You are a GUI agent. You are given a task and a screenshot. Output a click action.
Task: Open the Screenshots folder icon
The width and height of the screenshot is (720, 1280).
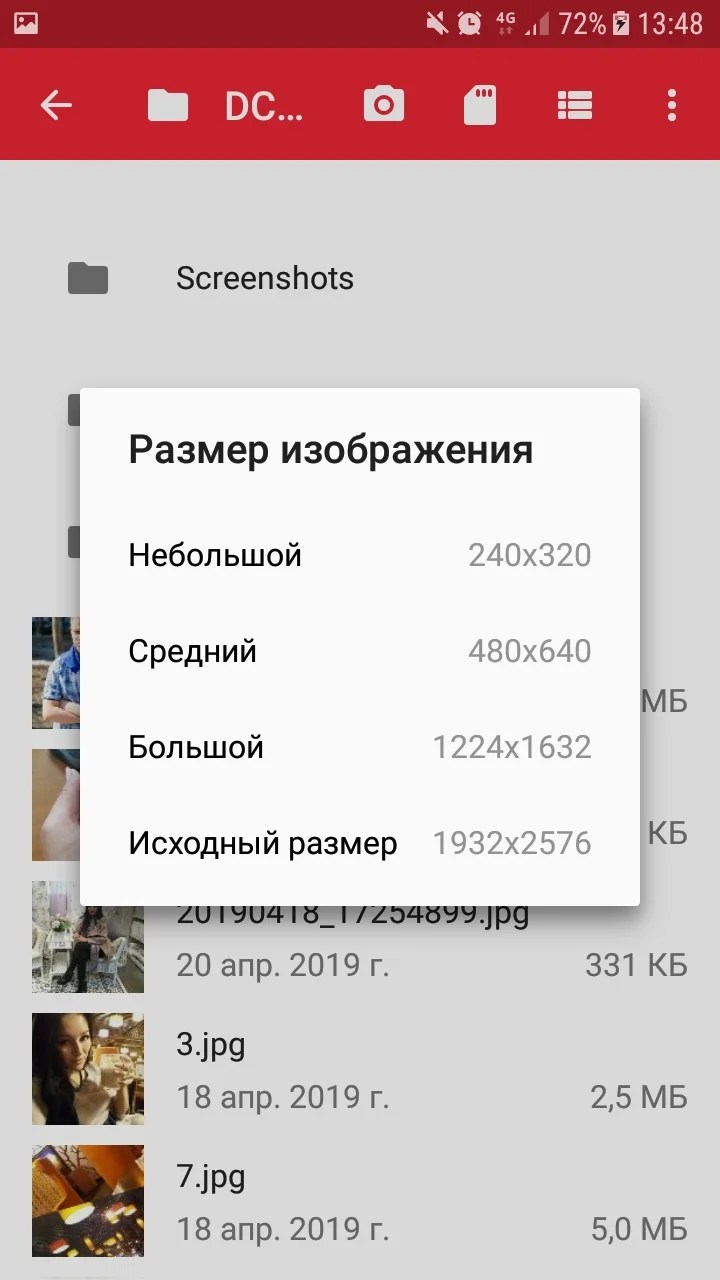[x=88, y=278]
